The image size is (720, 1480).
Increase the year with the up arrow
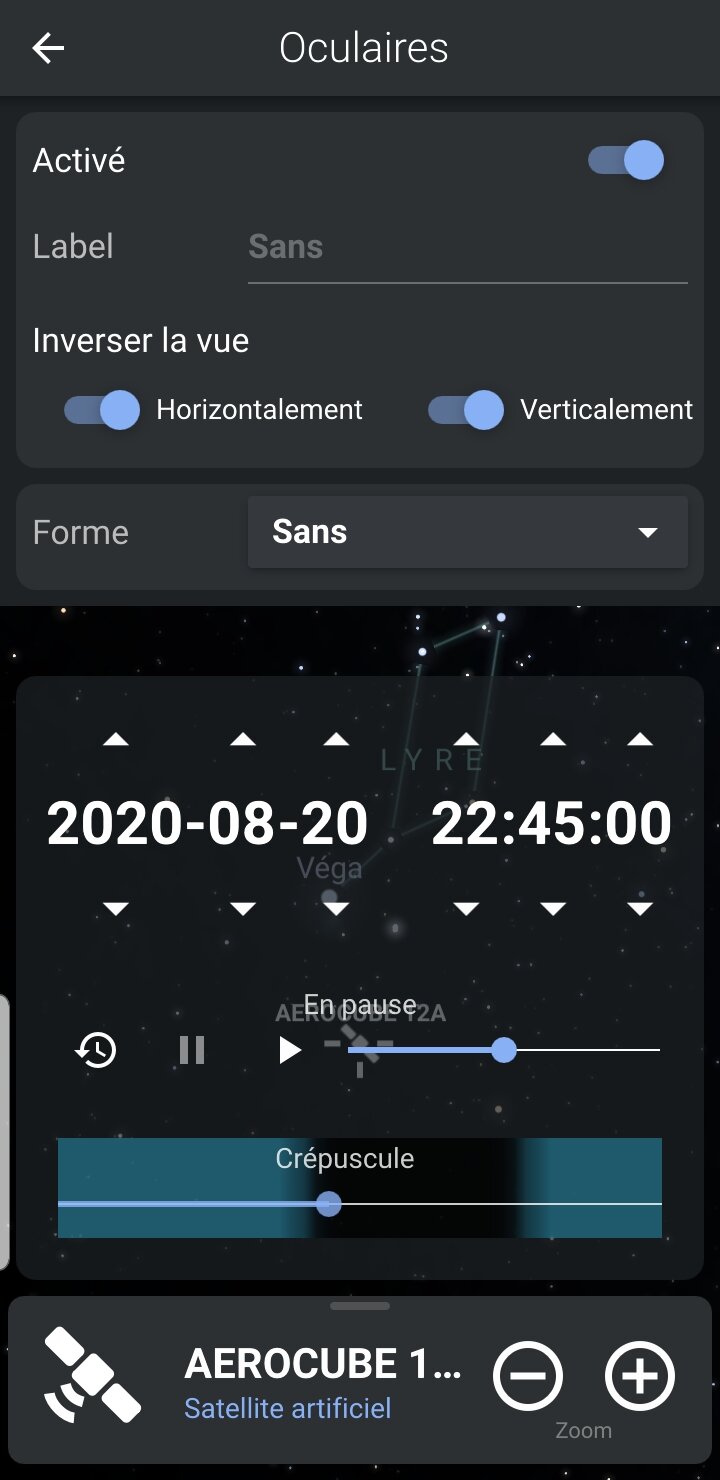click(x=116, y=740)
